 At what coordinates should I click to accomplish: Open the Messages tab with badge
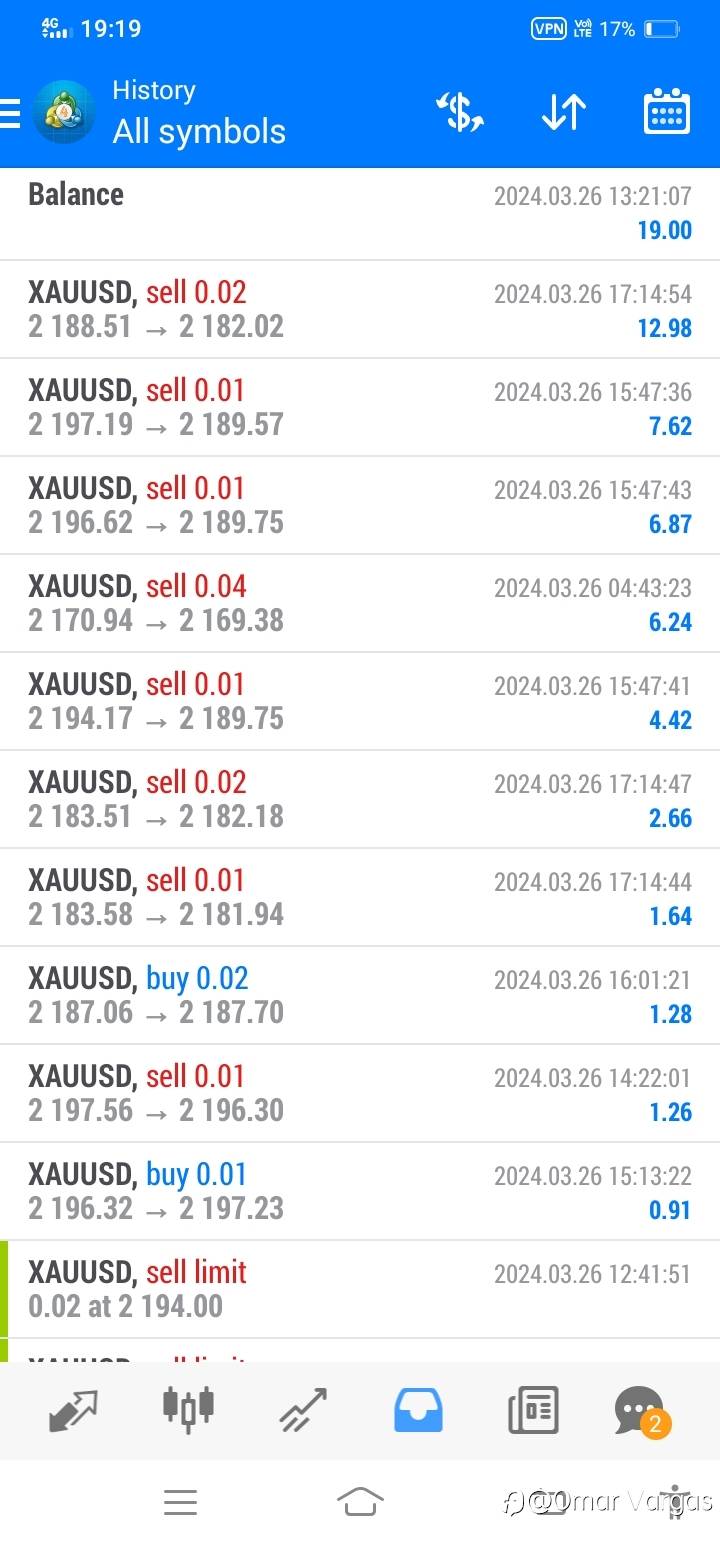coord(641,1410)
